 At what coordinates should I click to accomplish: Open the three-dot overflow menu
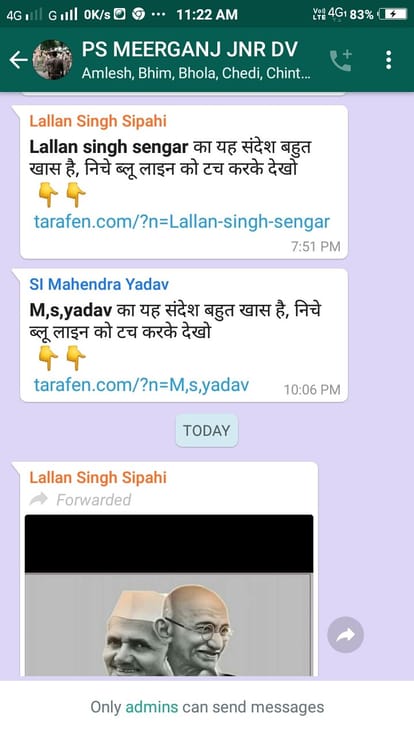point(388,60)
